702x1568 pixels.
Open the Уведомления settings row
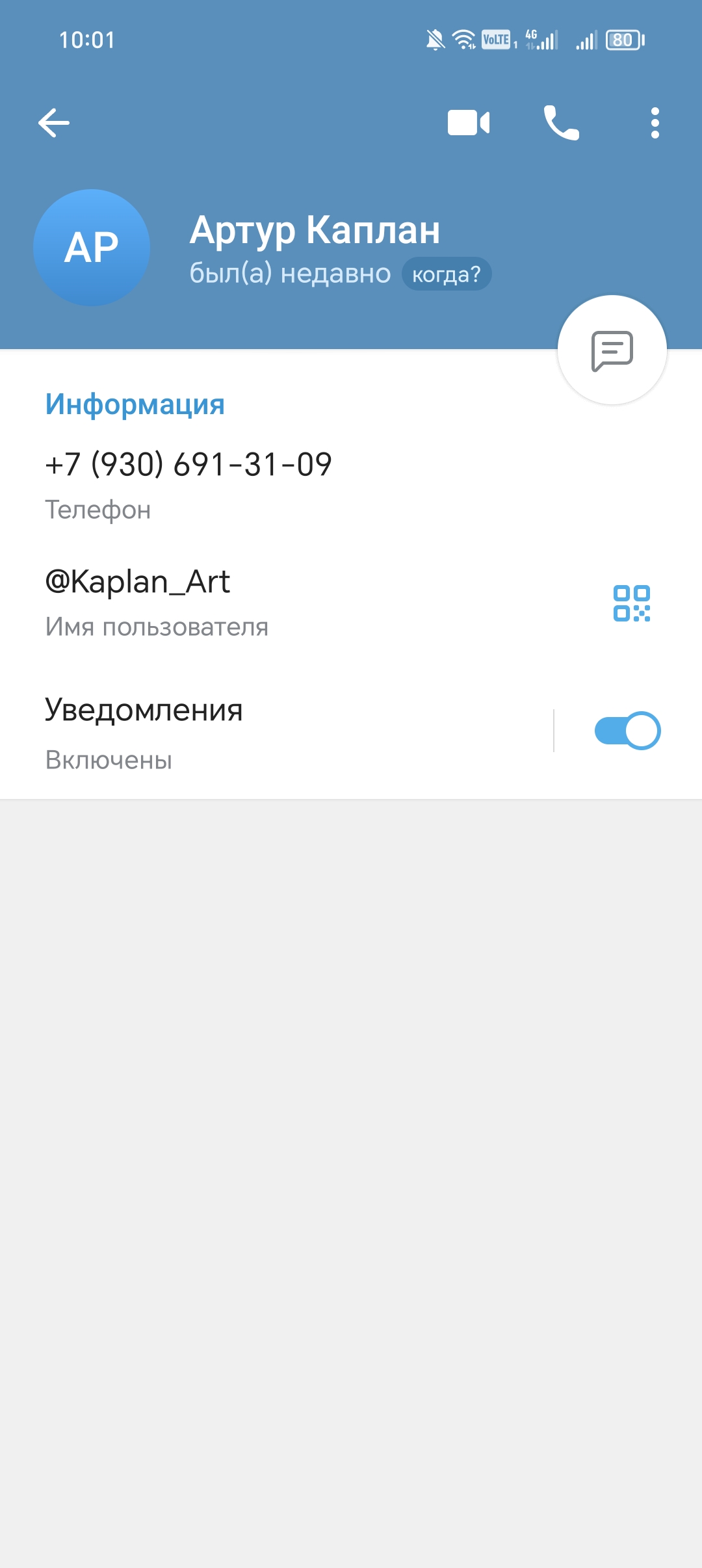tap(260, 731)
